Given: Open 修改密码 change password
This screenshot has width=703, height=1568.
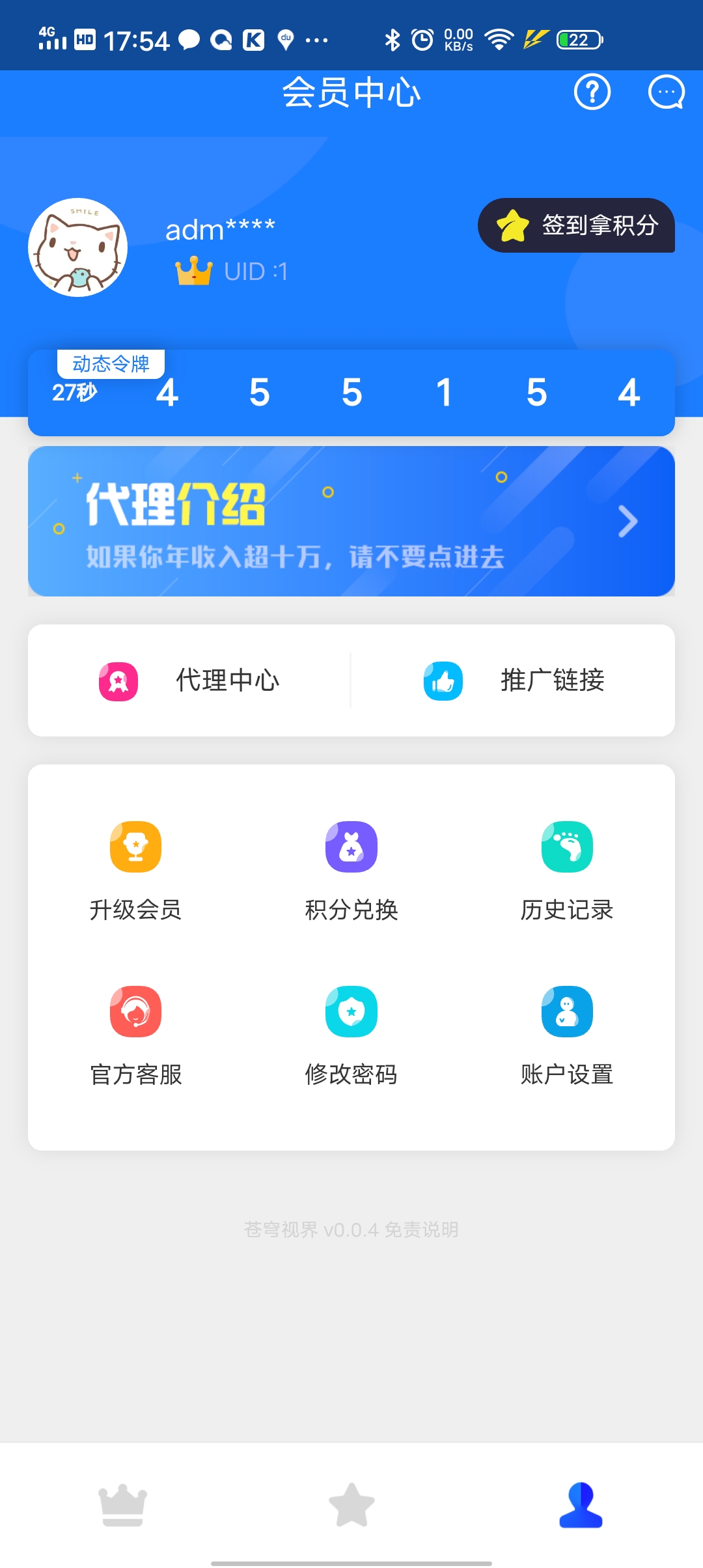Looking at the screenshot, I should 351,1010.
